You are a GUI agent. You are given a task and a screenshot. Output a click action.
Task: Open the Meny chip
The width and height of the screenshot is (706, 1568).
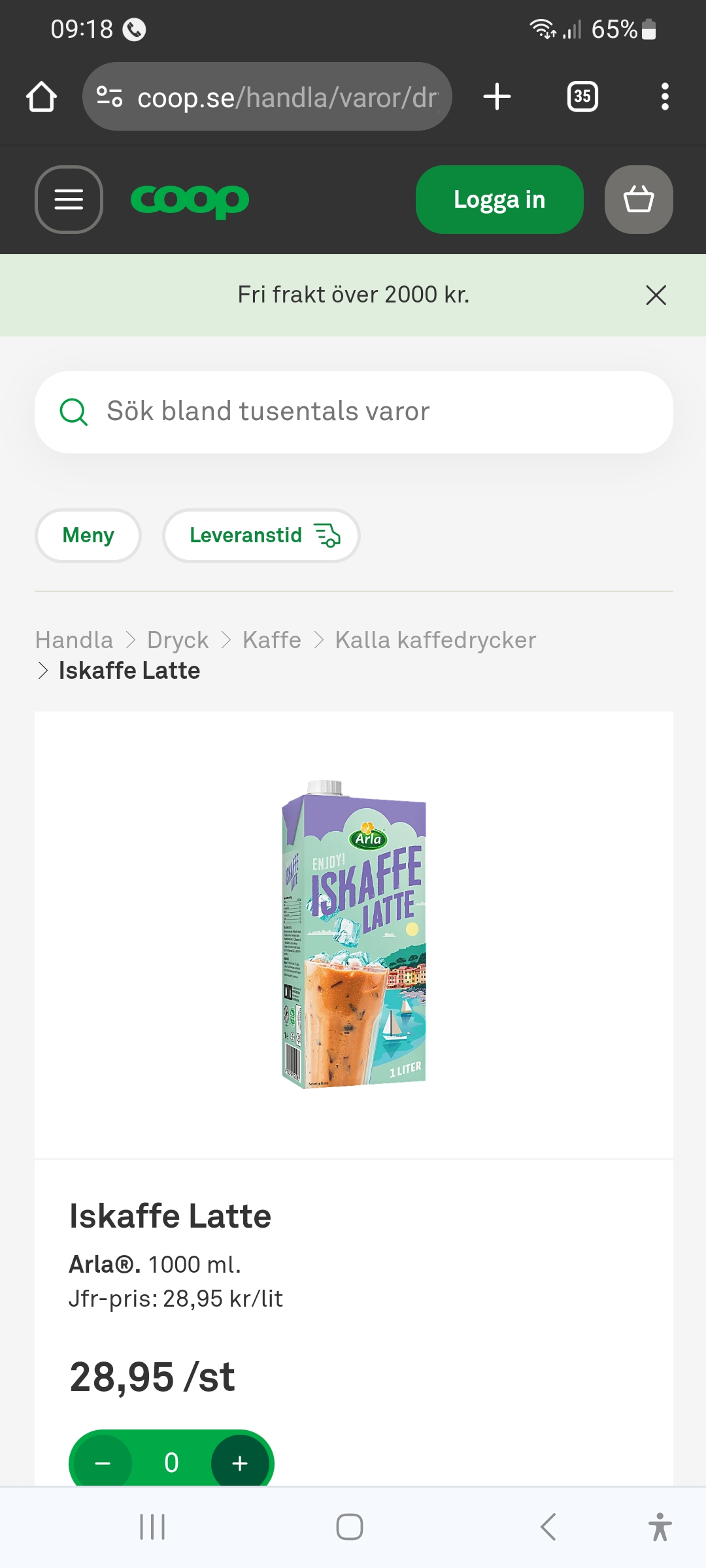[x=88, y=536]
